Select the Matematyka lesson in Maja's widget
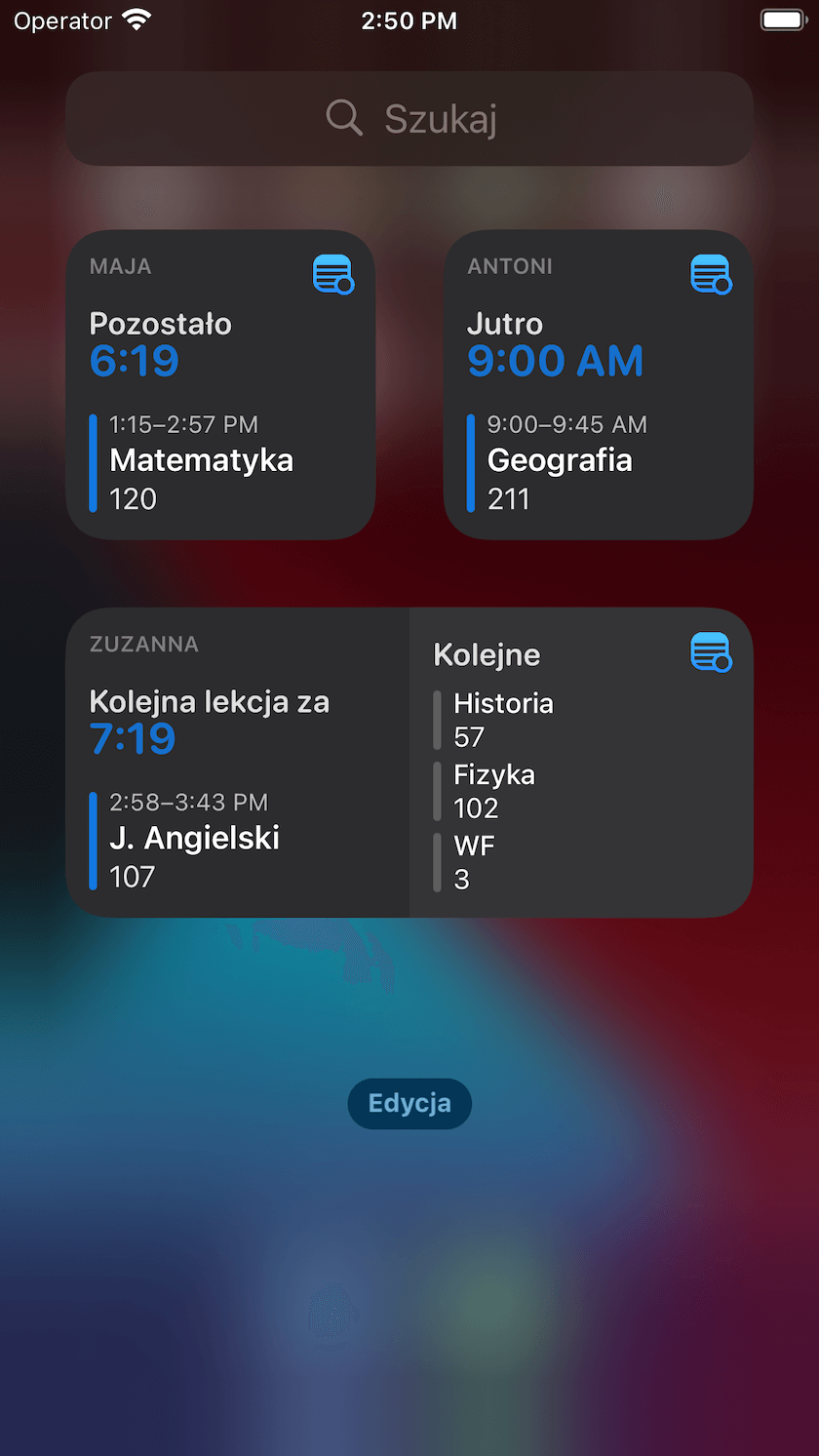This screenshot has width=819, height=1456. [201, 461]
